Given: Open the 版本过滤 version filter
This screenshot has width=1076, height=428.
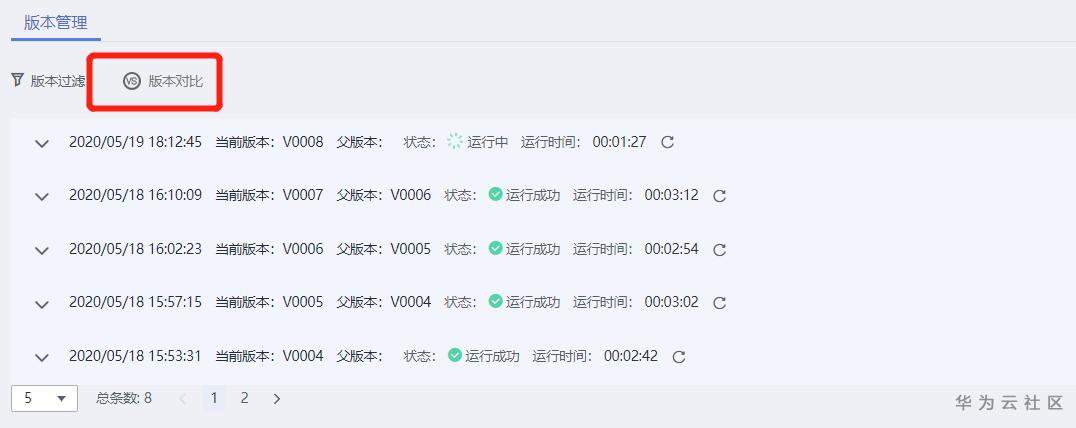Looking at the screenshot, I should point(48,81).
